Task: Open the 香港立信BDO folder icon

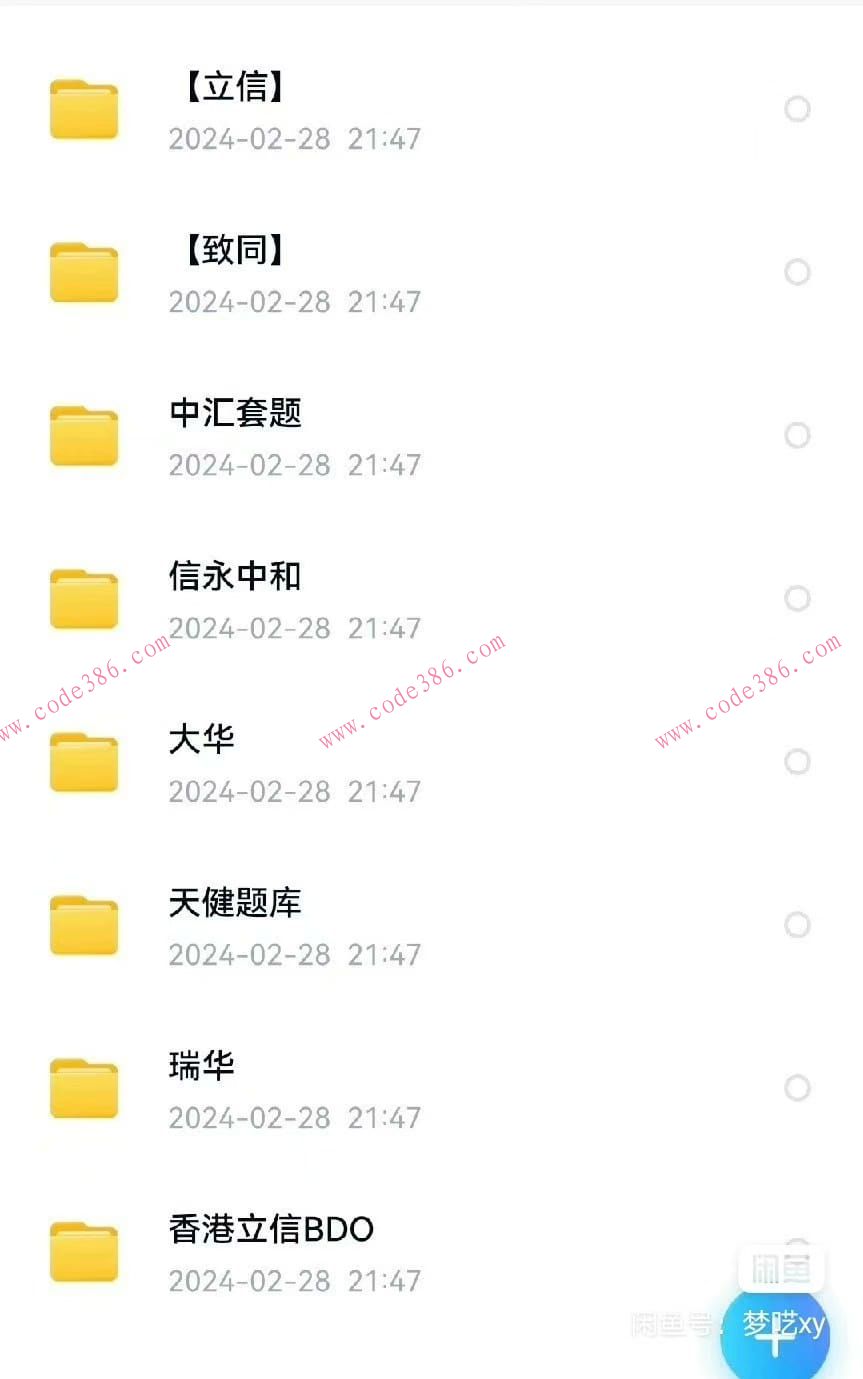Action: (x=83, y=1252)
